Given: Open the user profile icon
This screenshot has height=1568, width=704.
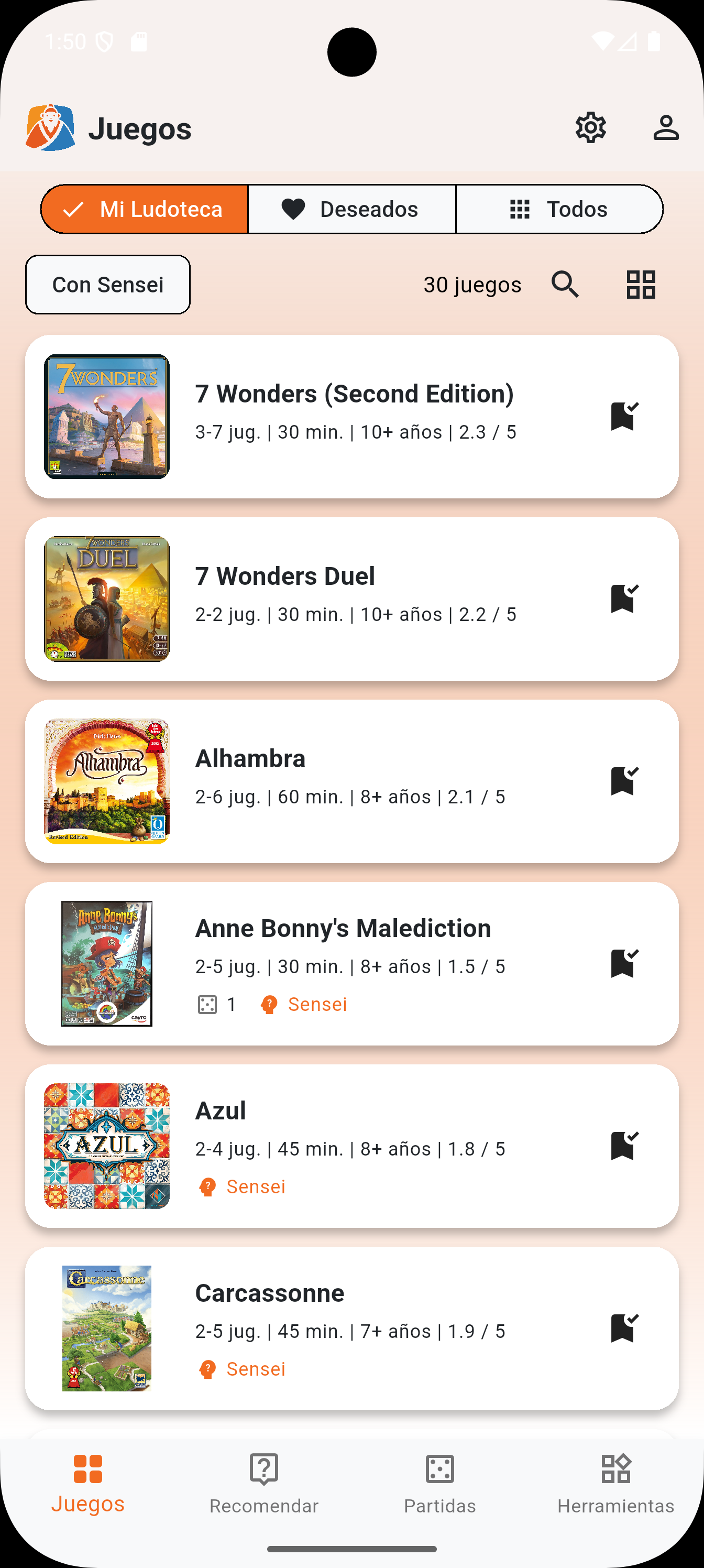Looking at the screenshot, I should [x=666, y=128].
